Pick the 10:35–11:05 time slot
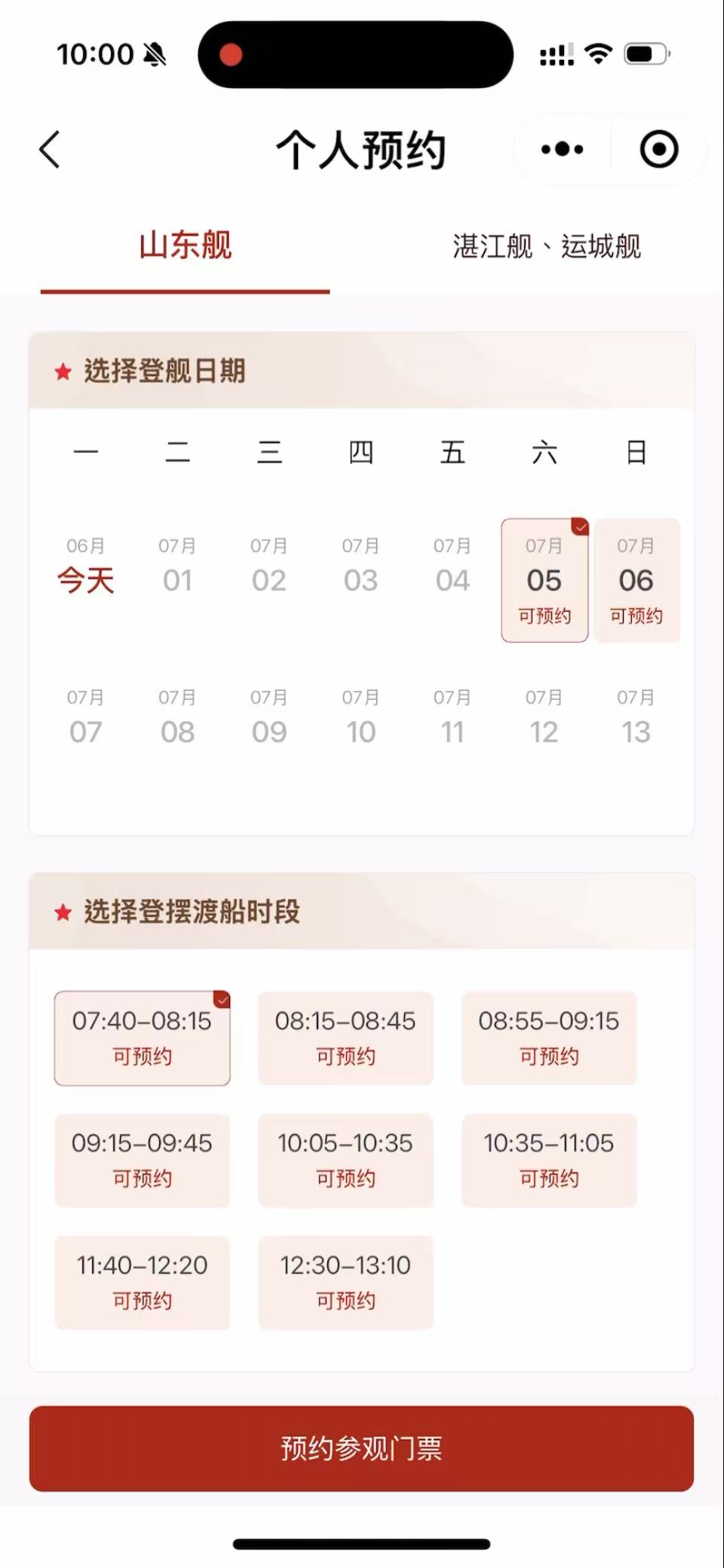Viewport: 724px width, 1568px height. tap(549, 1160)
